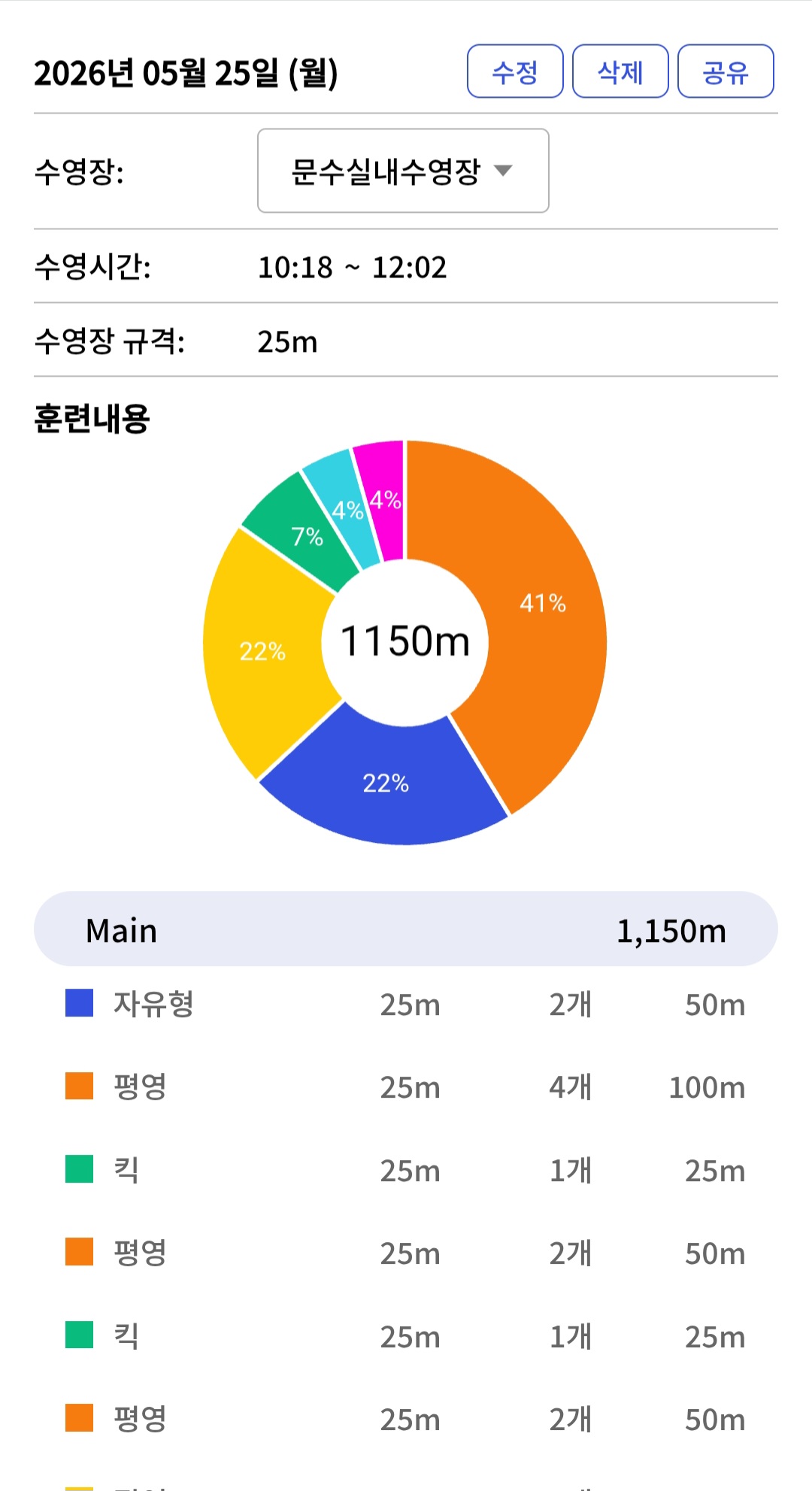Open the 문수실내수영장 pool dropdown
Screen dimensions: 812x1491
(x=403, y=171)
